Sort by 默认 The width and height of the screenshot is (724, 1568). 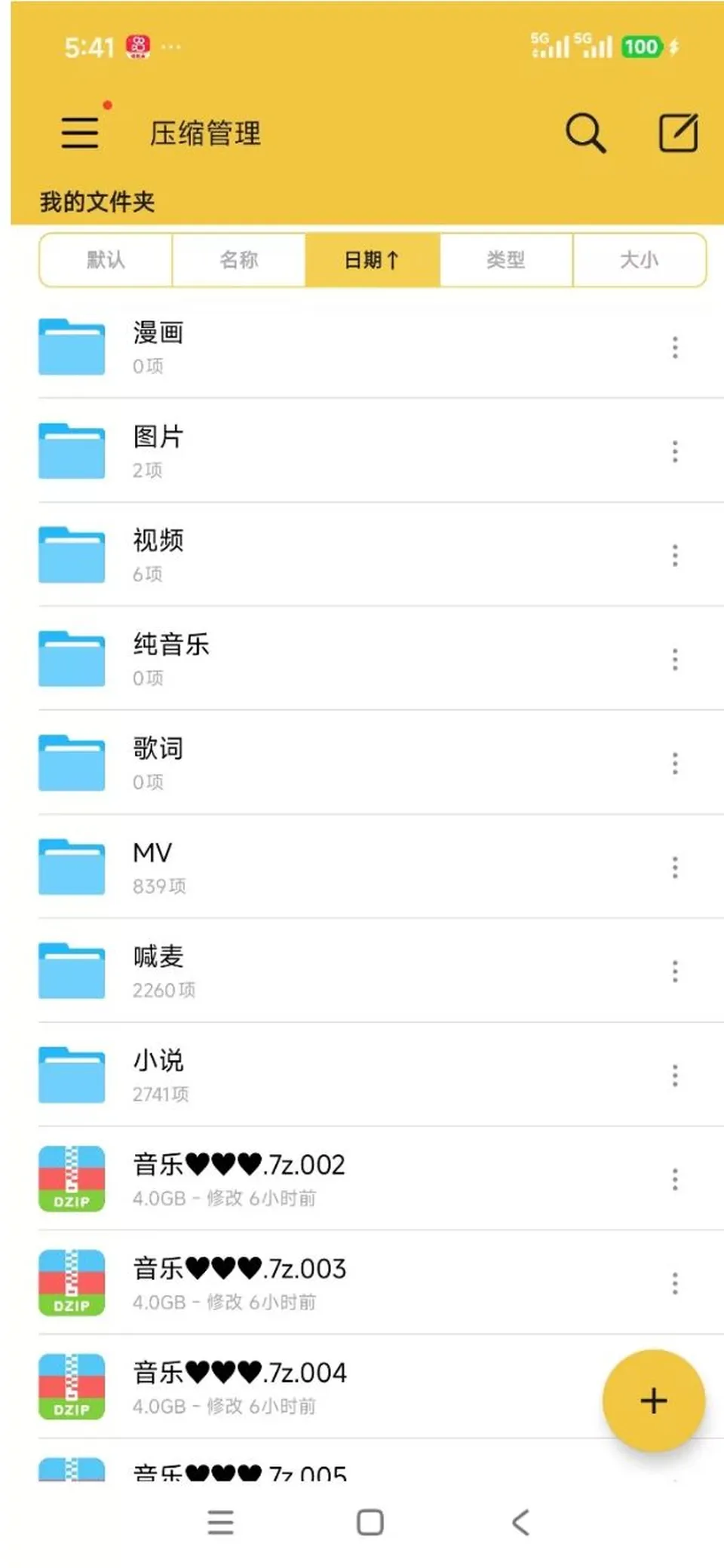click(x=106, y=260)
